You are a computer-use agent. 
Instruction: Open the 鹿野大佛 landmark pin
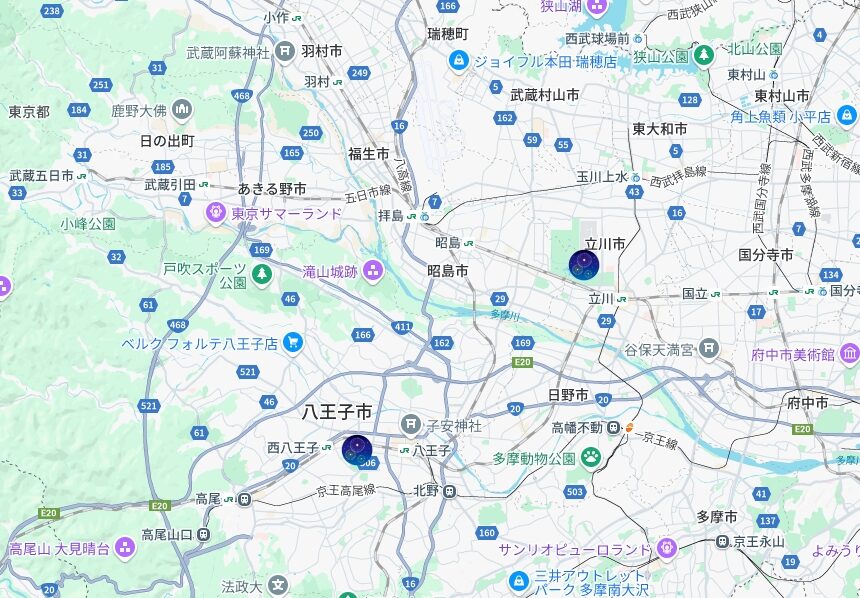point(183,109)
